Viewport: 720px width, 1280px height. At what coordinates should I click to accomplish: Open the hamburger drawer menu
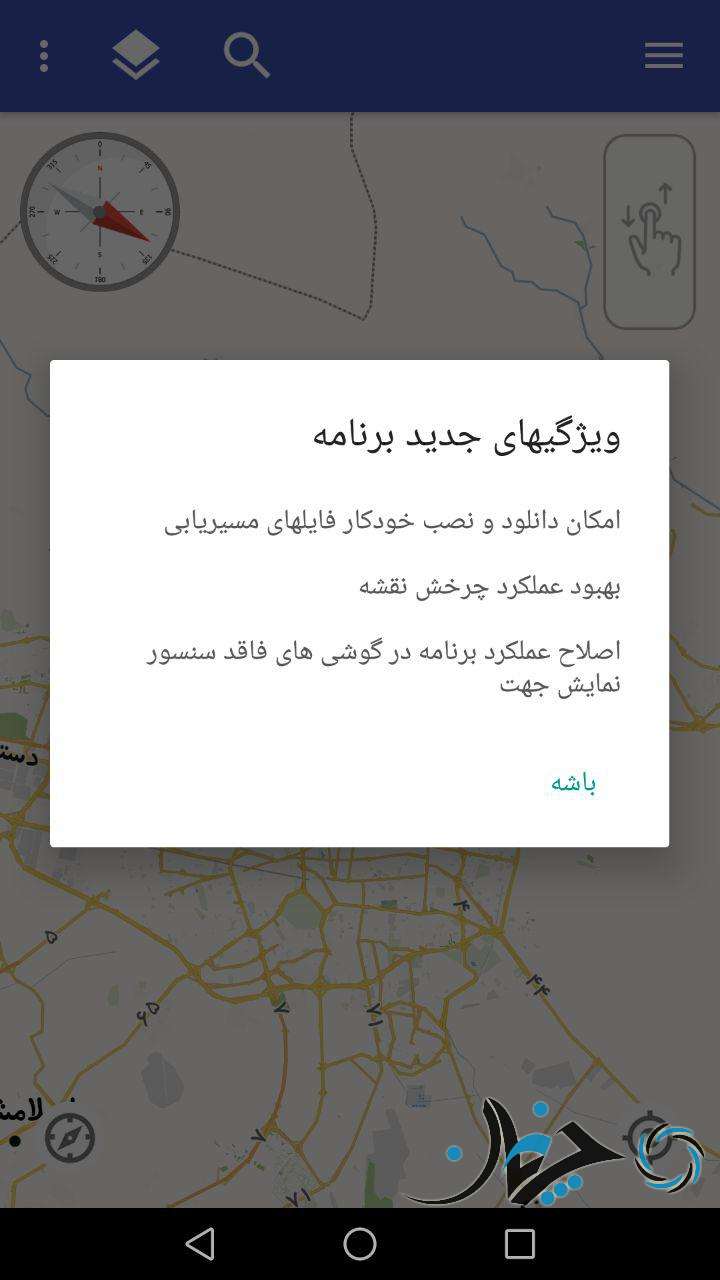[x=663, y=56]
